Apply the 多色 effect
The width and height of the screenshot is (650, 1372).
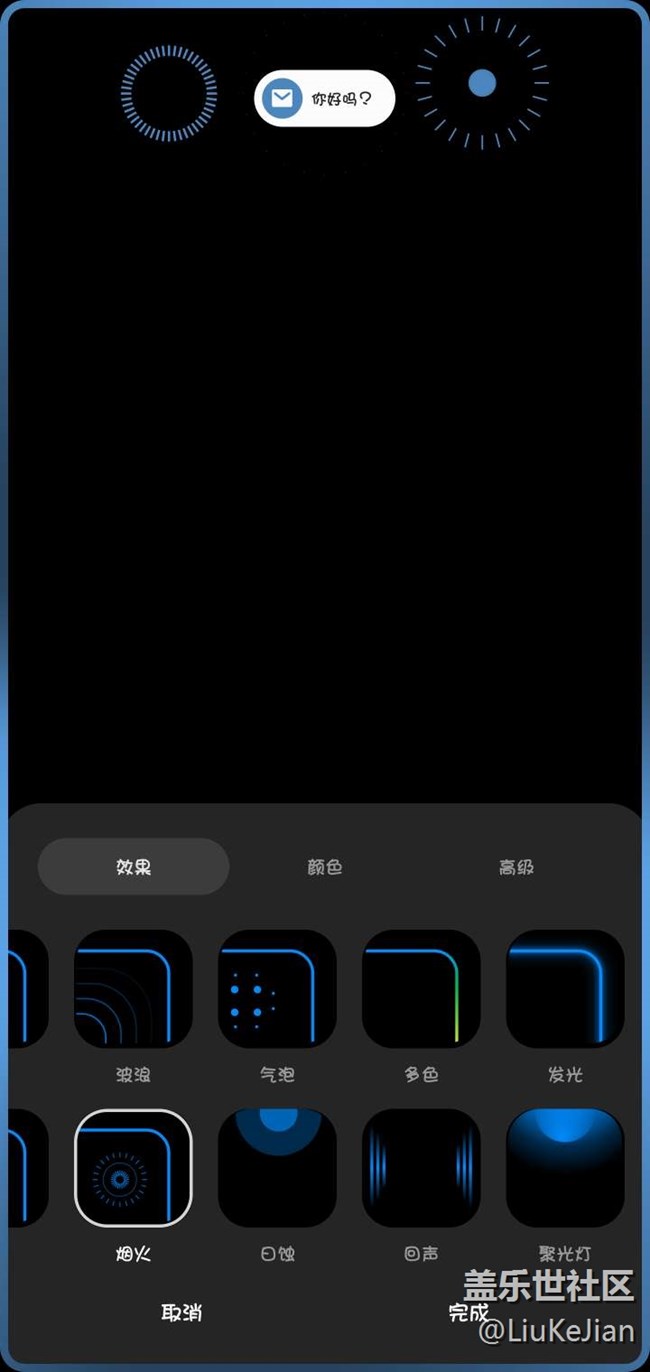[x=421, y=989]
